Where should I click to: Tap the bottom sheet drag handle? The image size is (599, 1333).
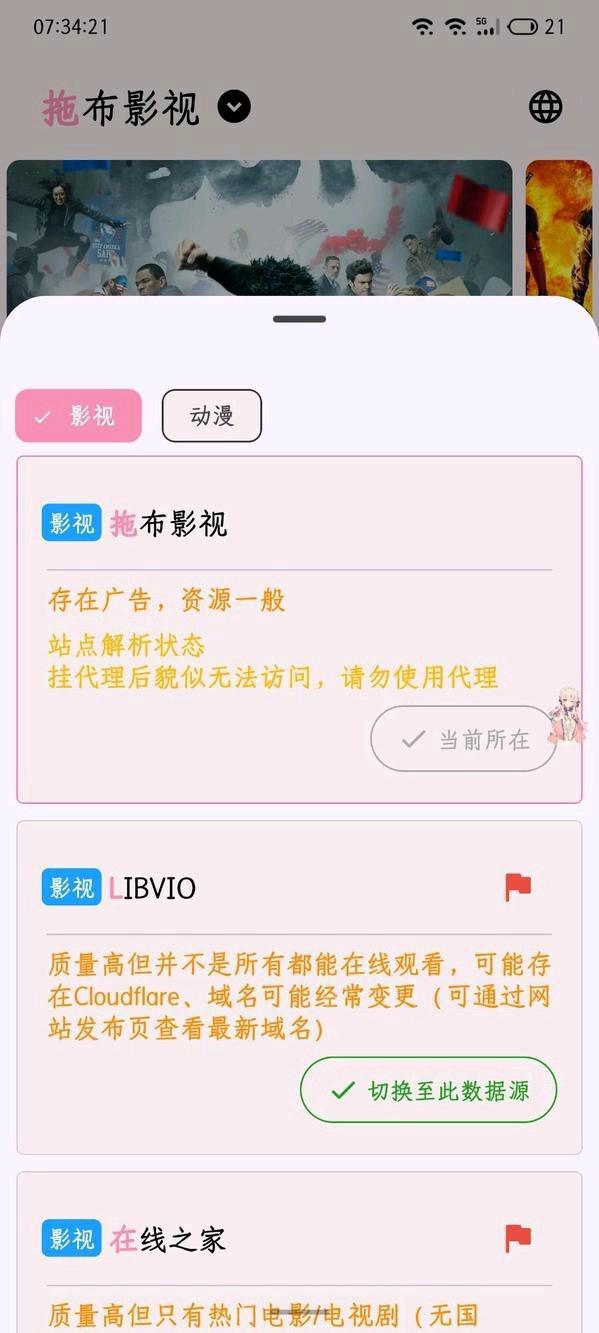pyautogui.click(x=299, y=319)
